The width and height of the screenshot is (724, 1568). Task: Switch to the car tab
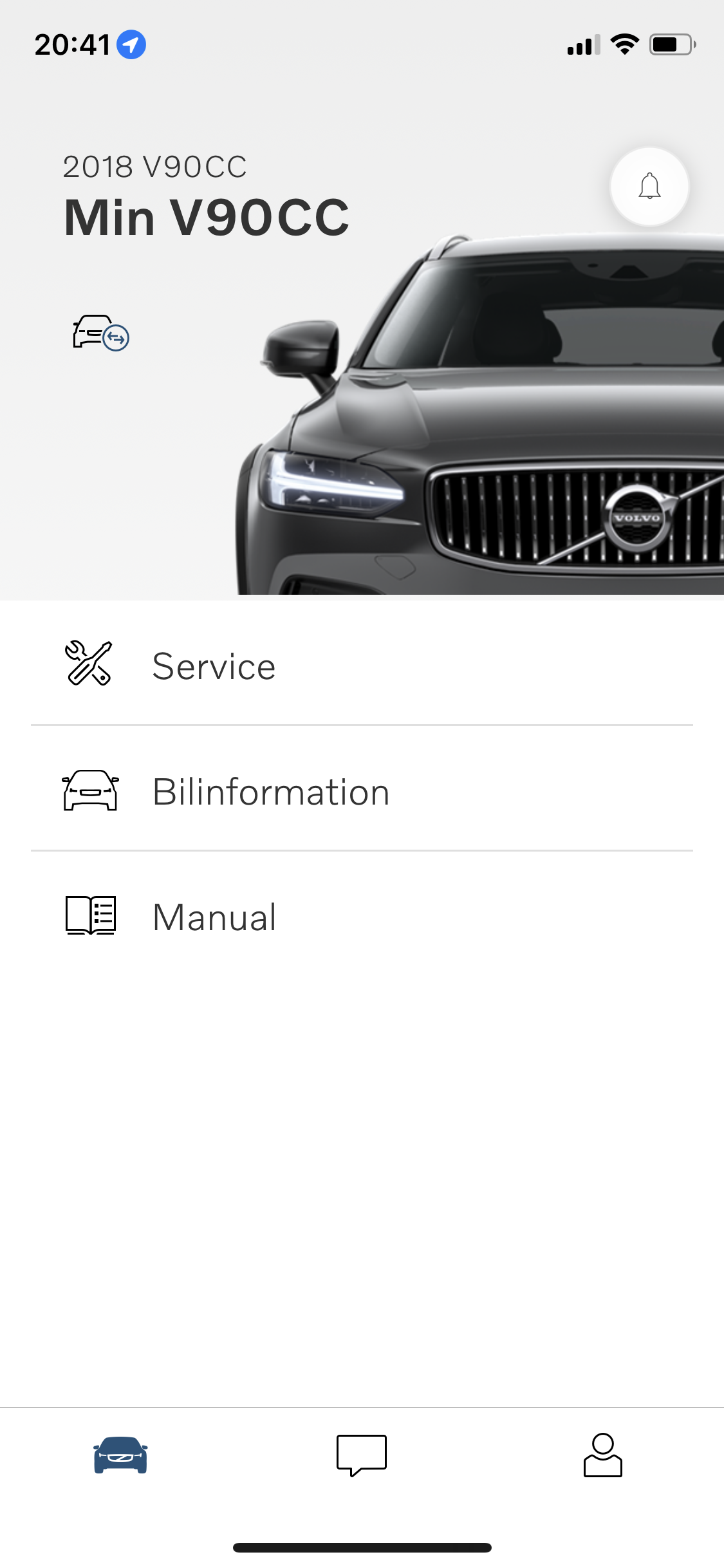pyautogui.click(x=120, y=1455)
